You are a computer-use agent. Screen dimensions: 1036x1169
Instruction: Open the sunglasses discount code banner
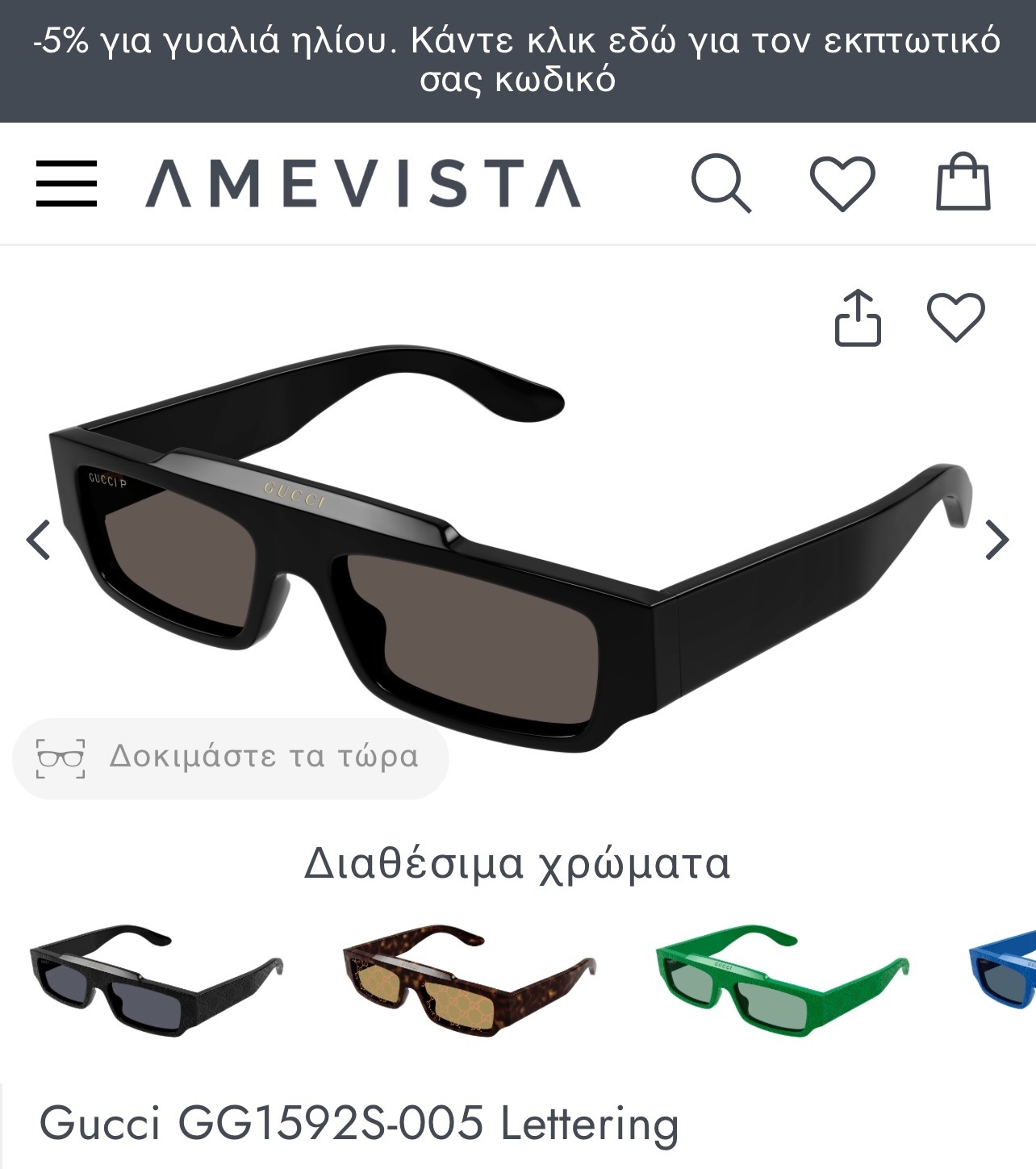tap(518, 61)
